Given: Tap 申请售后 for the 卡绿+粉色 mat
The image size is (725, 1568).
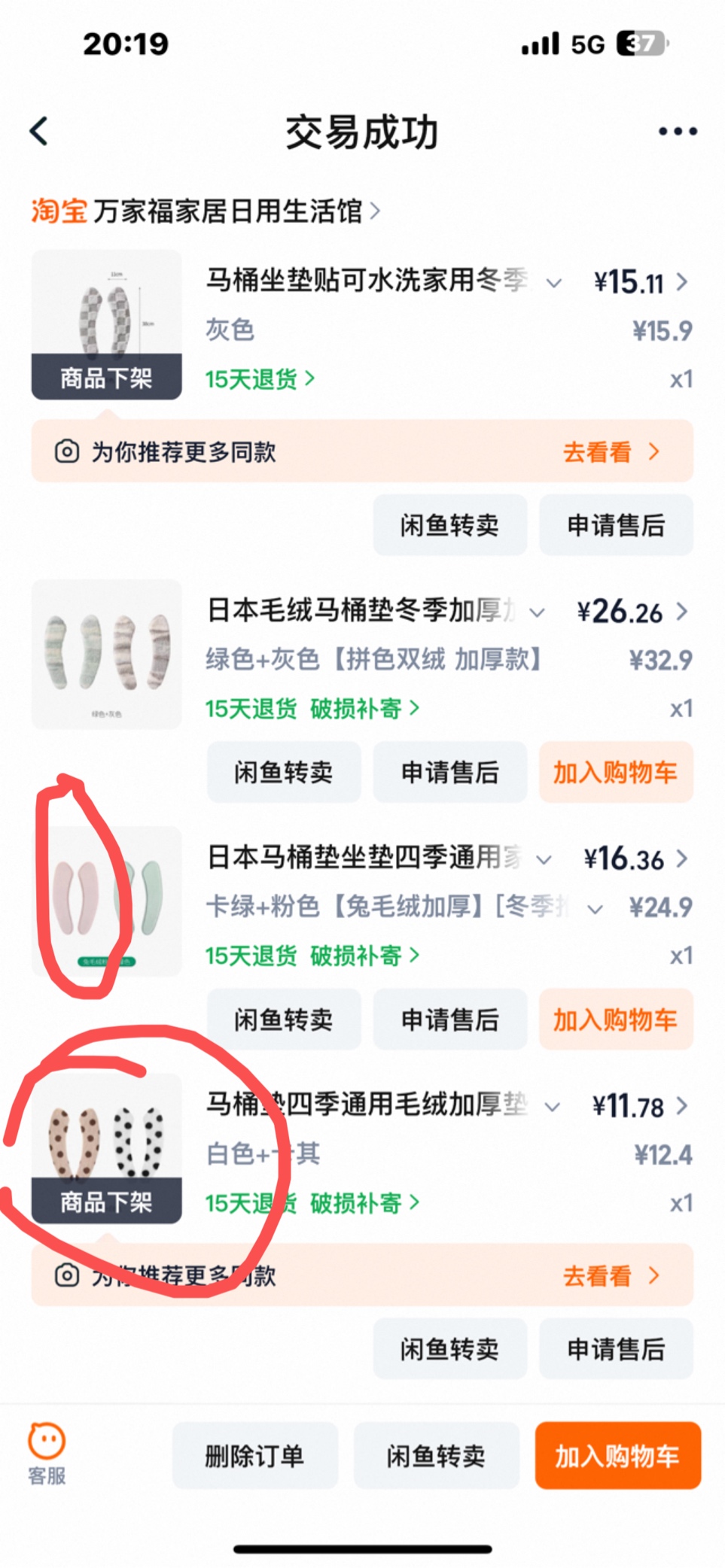Looking at the screenshot, I should point(449,1020).
